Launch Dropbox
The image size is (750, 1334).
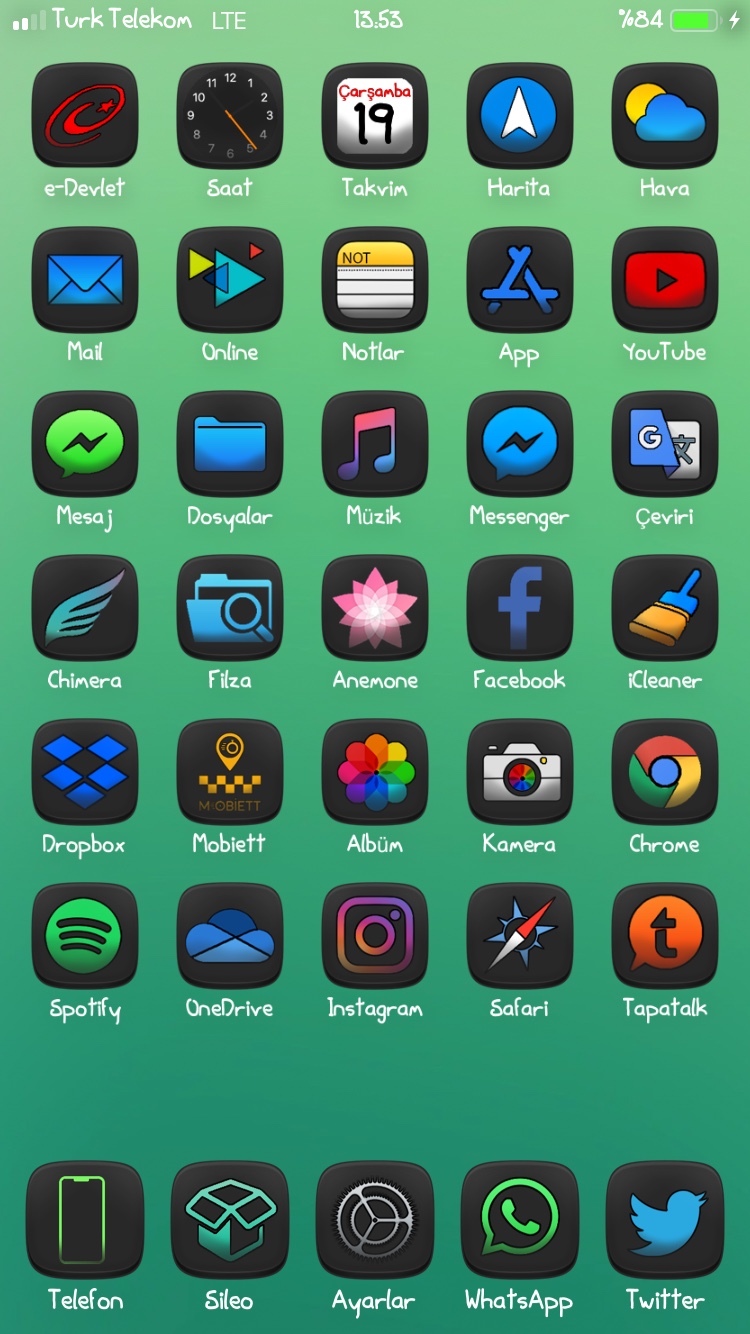[85, 772]
